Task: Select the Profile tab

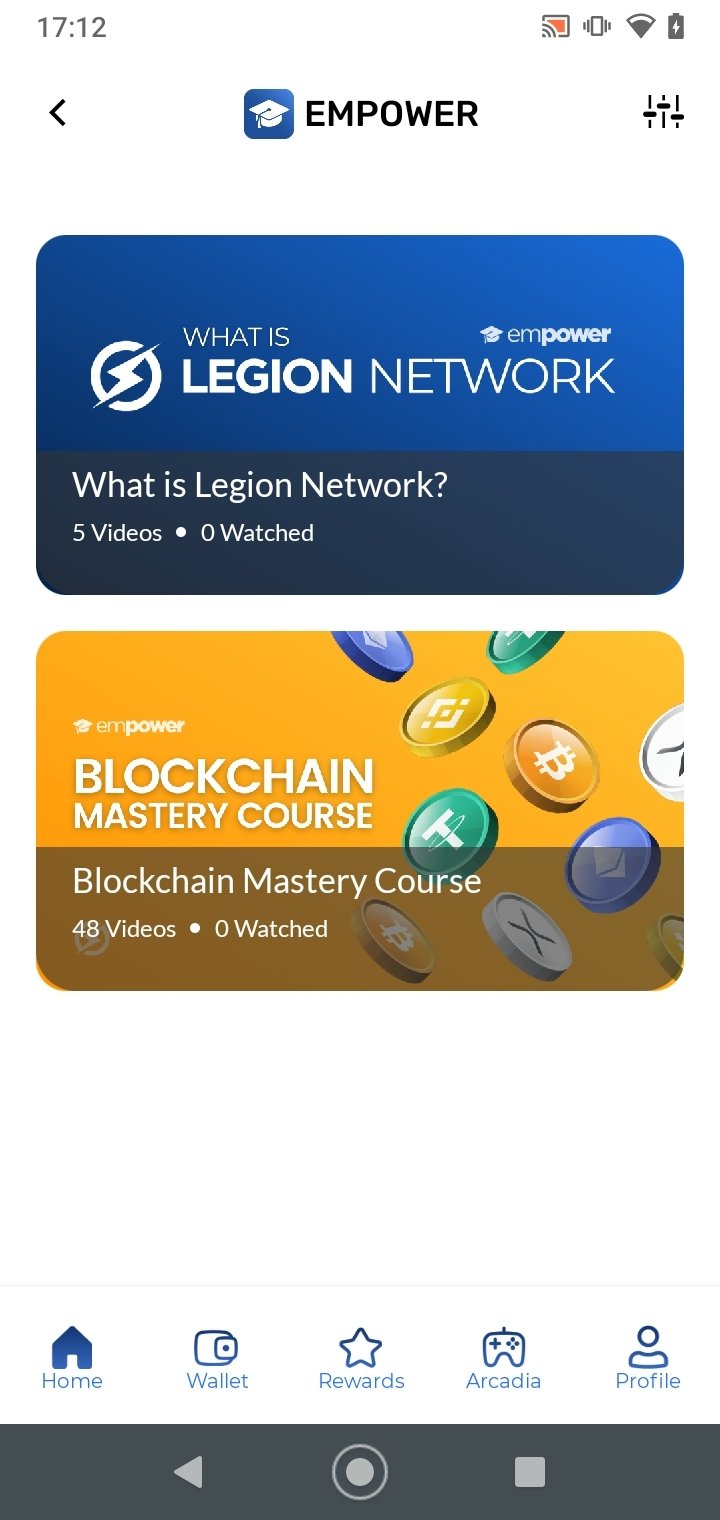Action: pos(648,1358)
